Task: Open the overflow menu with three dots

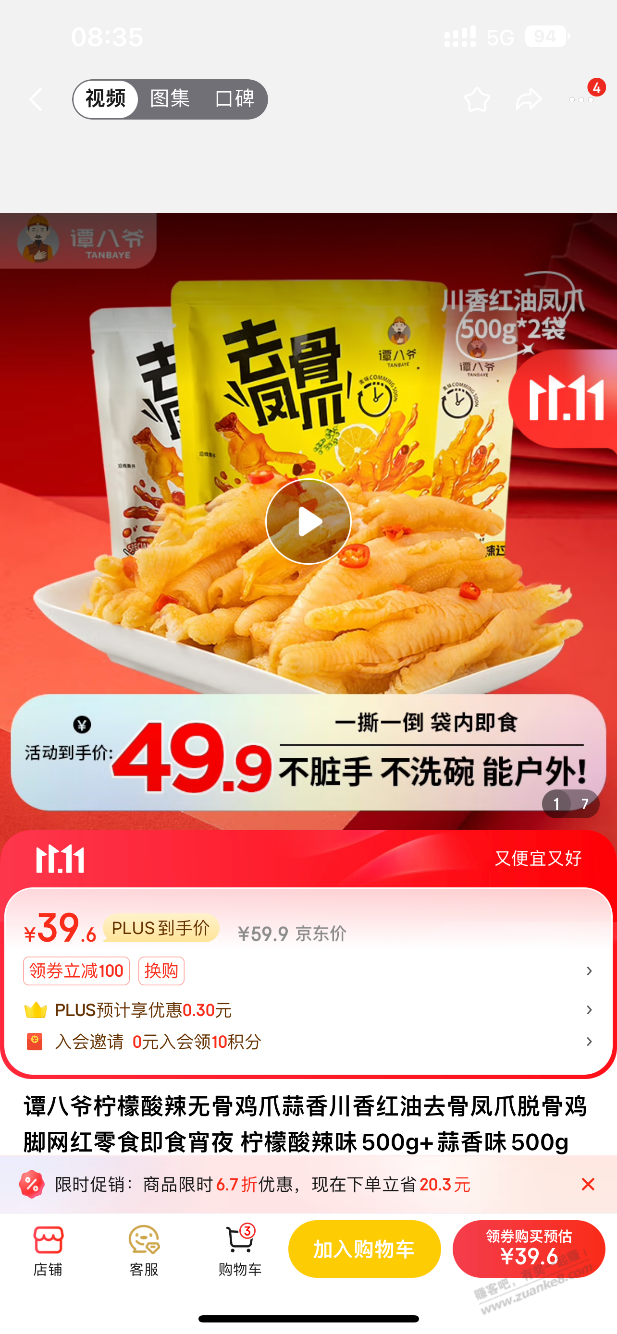Action: (x=581, y=99)
